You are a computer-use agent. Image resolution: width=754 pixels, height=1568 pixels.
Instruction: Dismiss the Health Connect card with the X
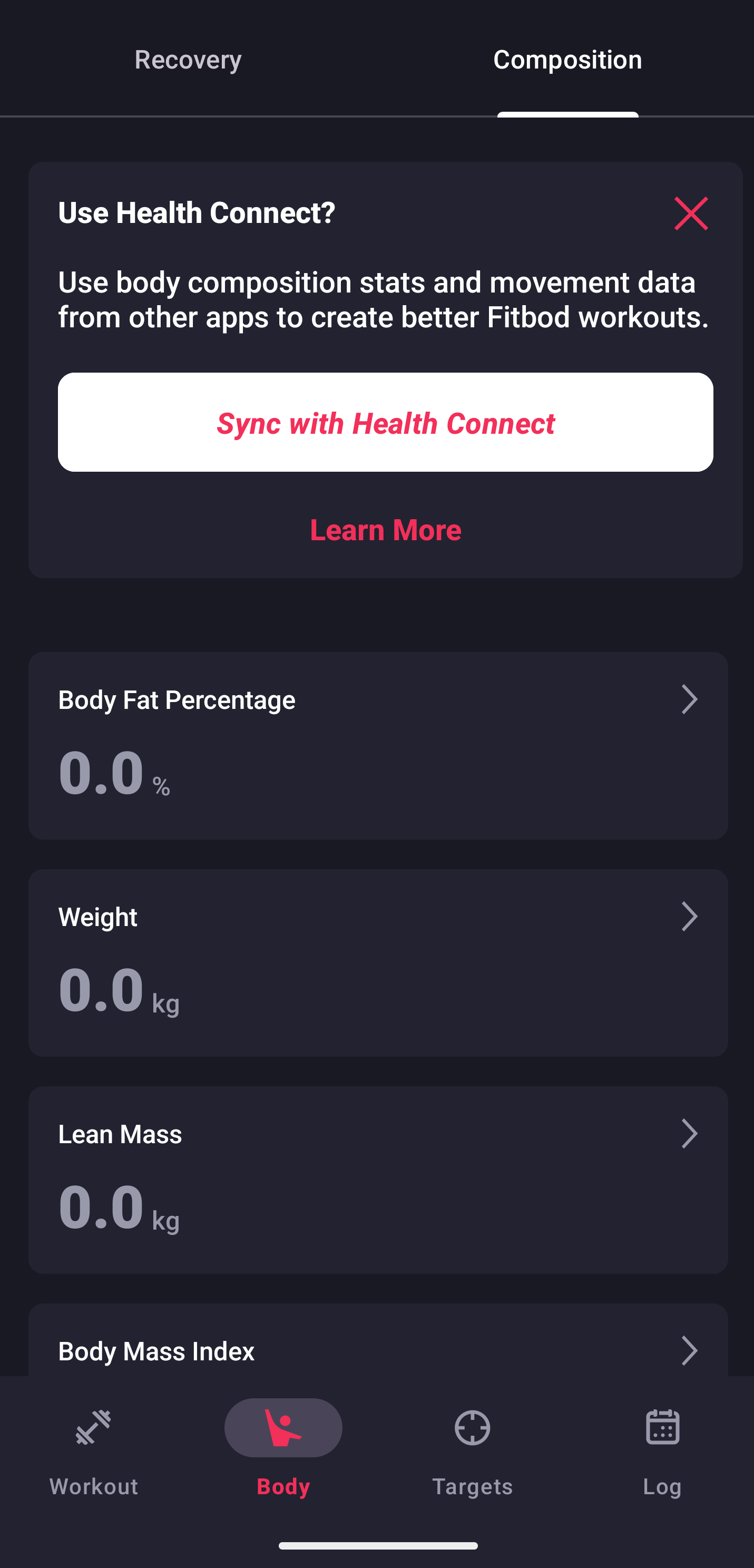click(690, 213)
